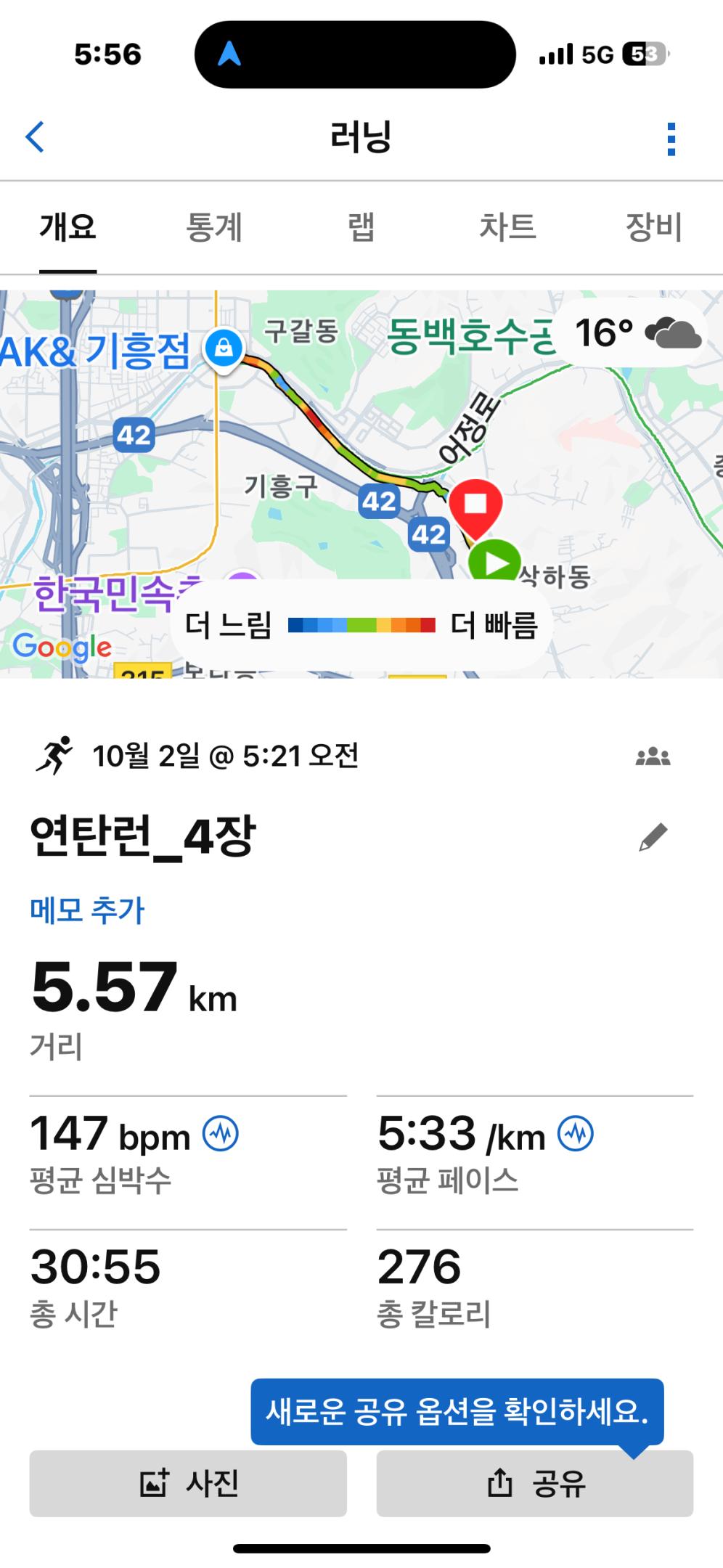723x1568 pixels.
Task: Open the group people icon
Action: [x=653, y=757]
